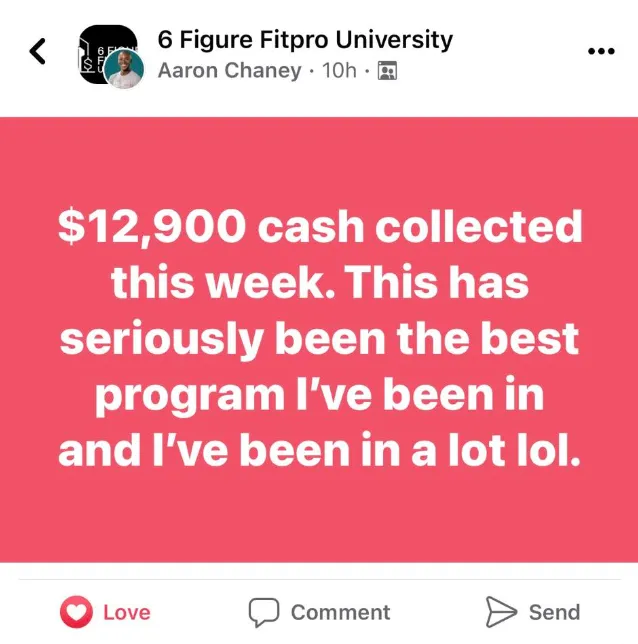Open the pink $12,900 cash collected post

319,340
